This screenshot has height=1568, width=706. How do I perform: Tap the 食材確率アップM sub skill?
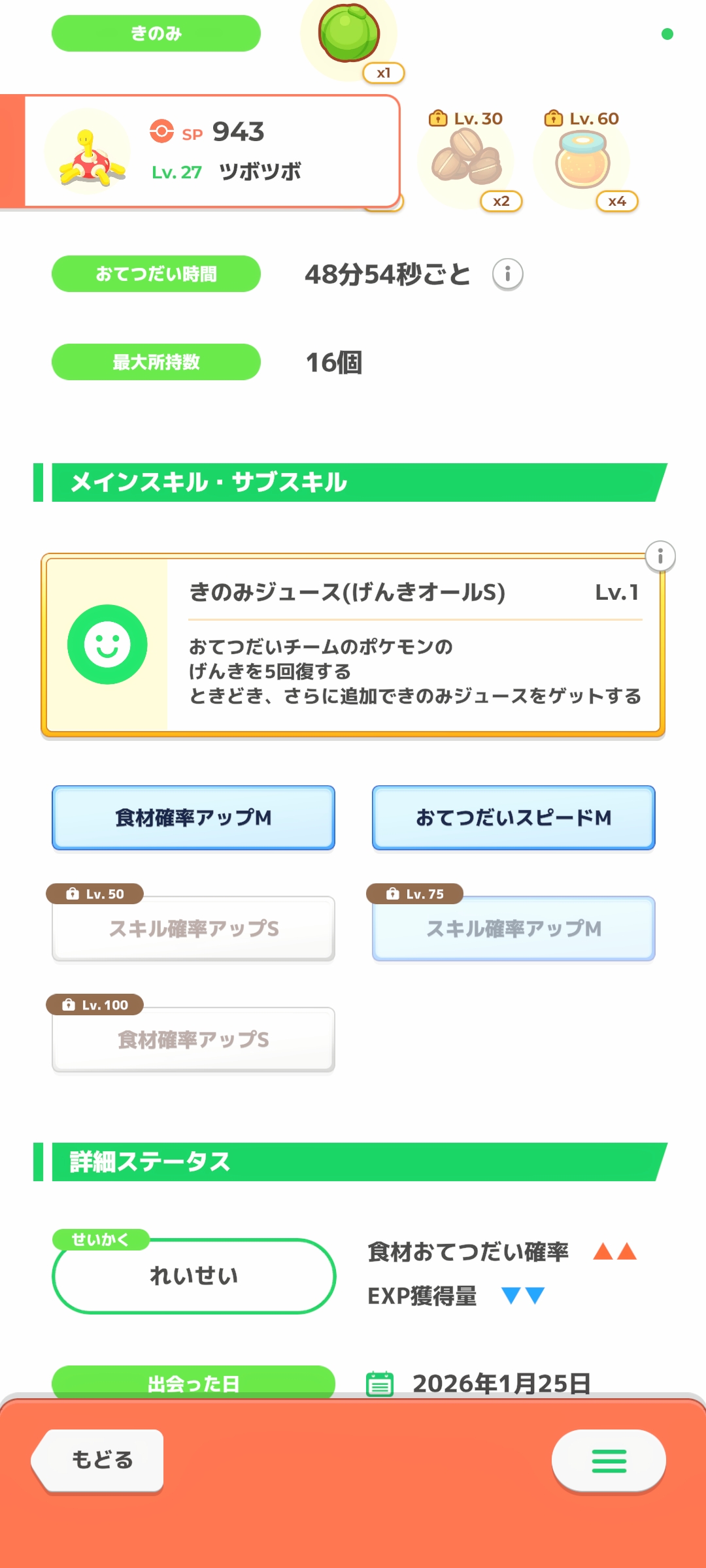(193, 817)
